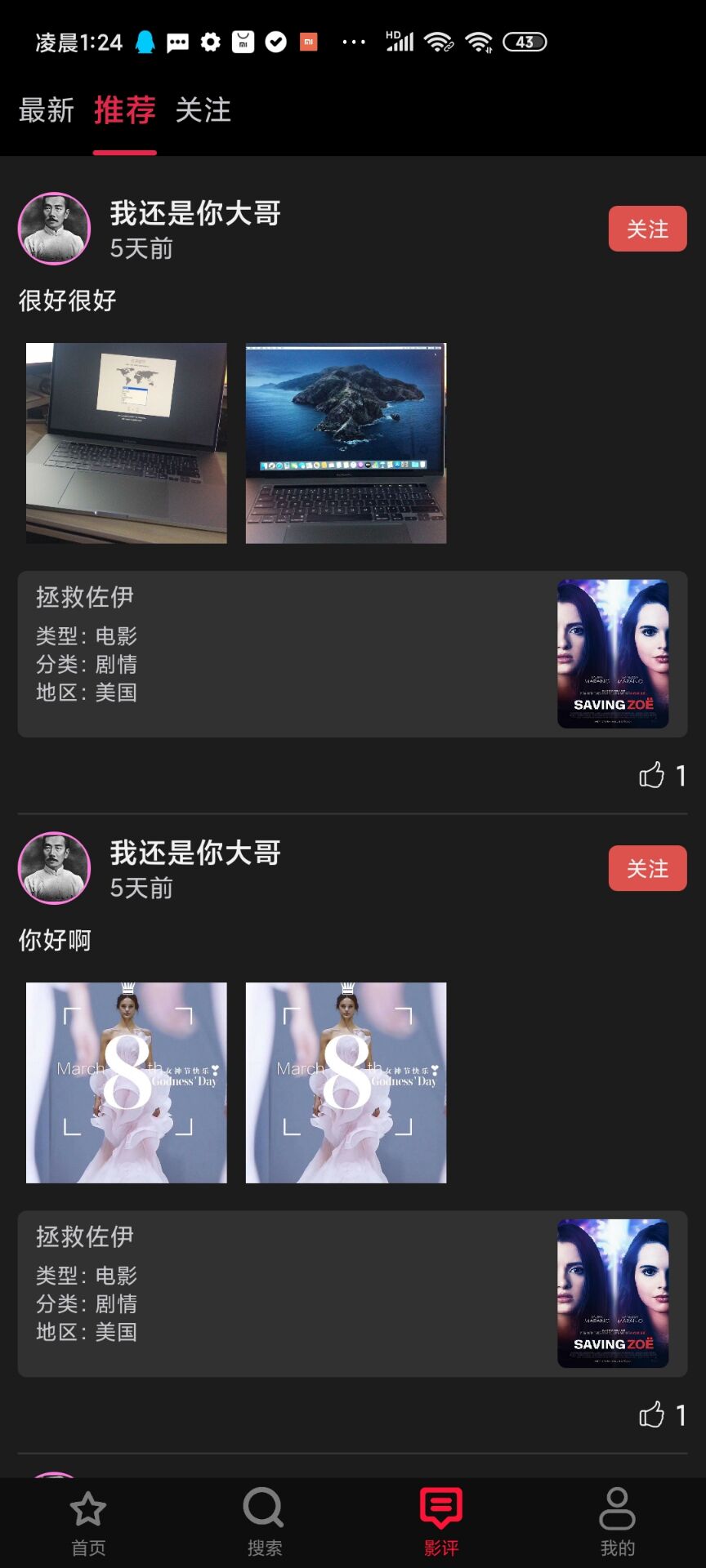706x1568 pixels.
Task: Open the 我的 profile icon
Action: point(617,1519)
